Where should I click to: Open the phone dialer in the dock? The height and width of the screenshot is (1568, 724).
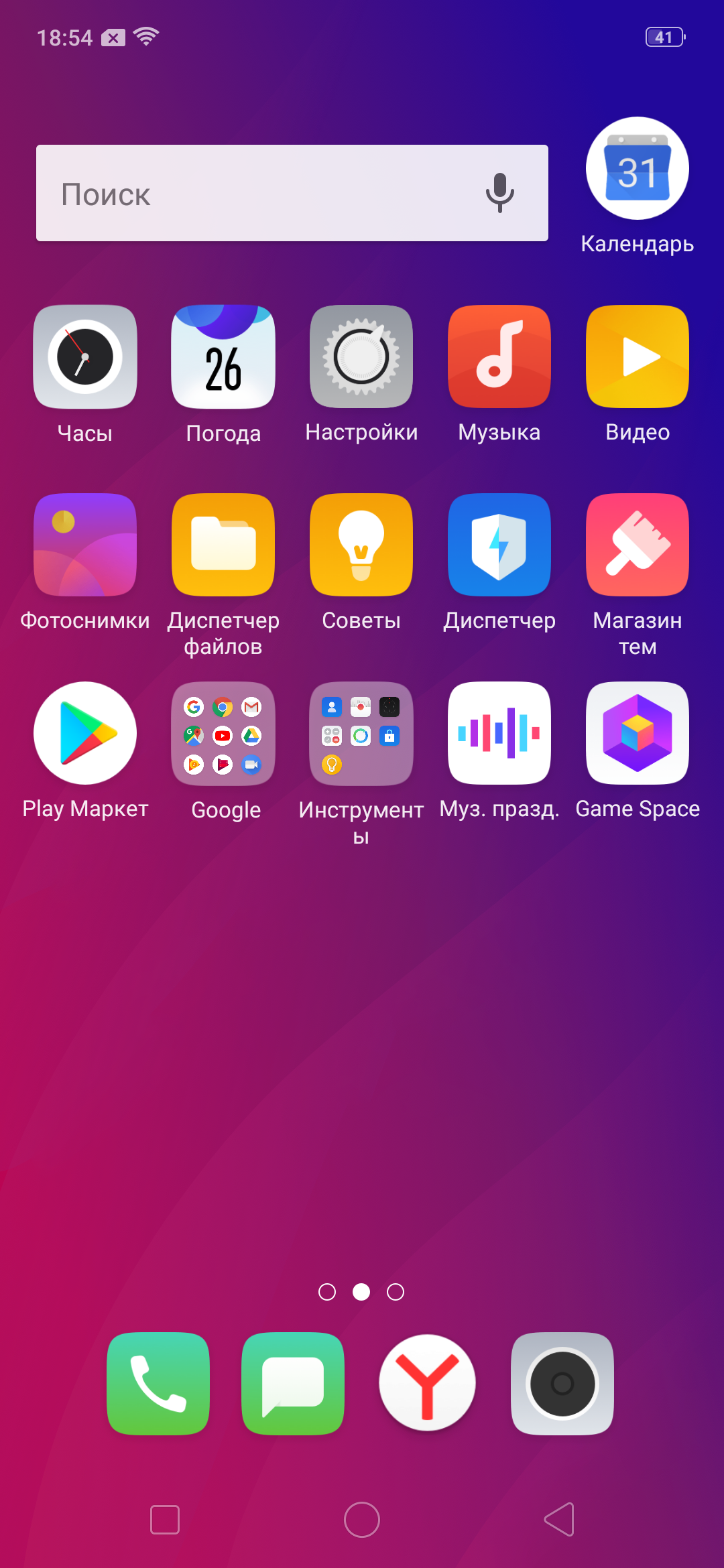click(158, 1384)
